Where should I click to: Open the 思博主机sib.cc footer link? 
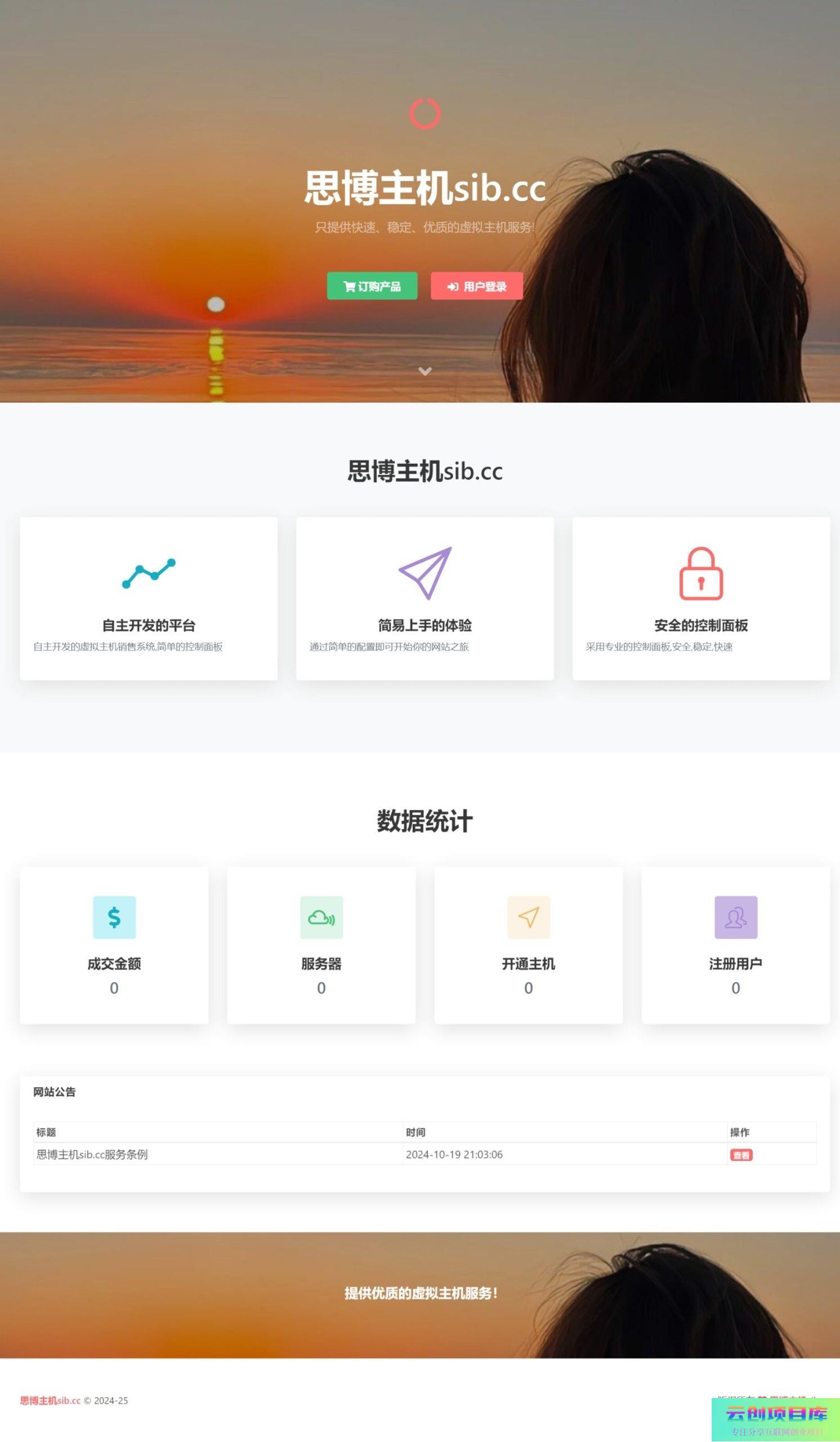click(50, 1400)
